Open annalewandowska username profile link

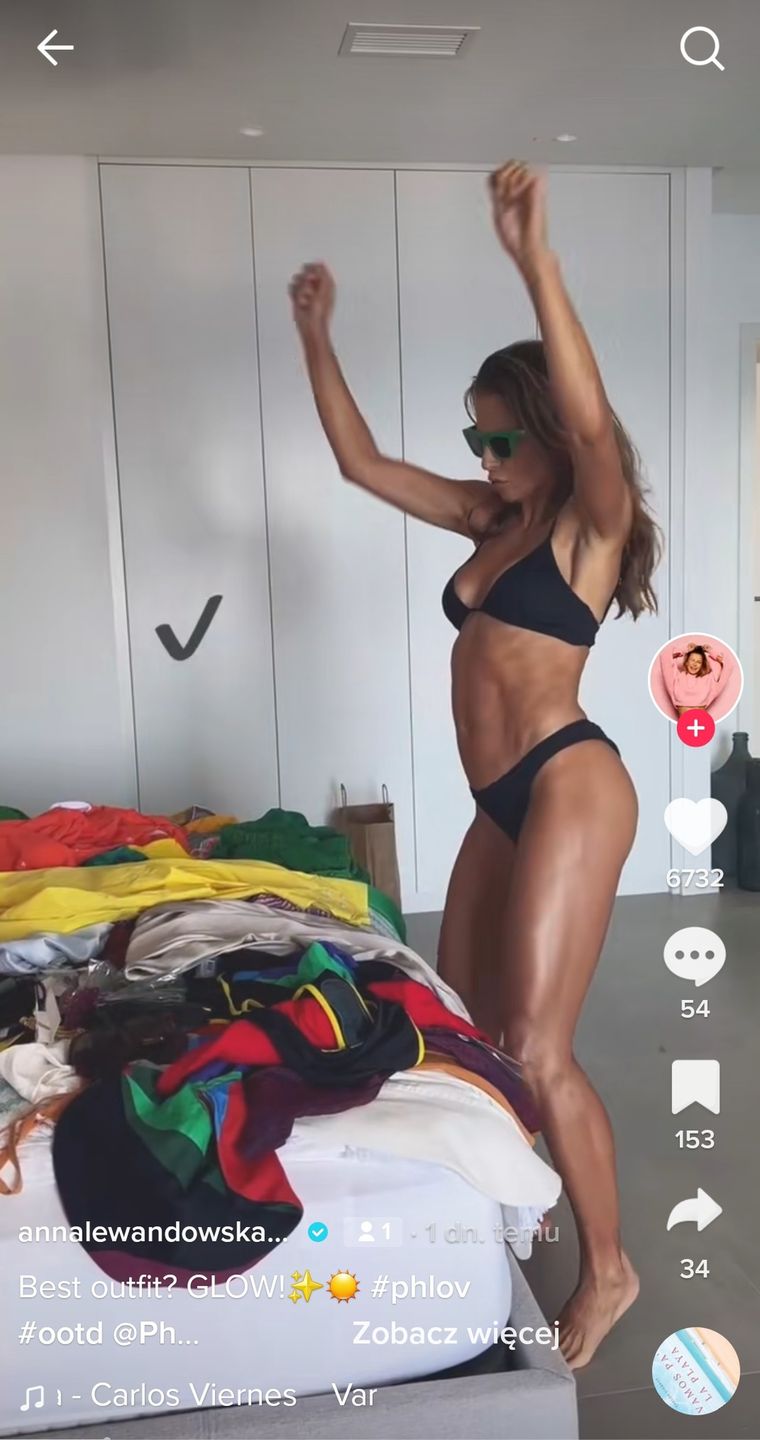[x=155, y=1232]
